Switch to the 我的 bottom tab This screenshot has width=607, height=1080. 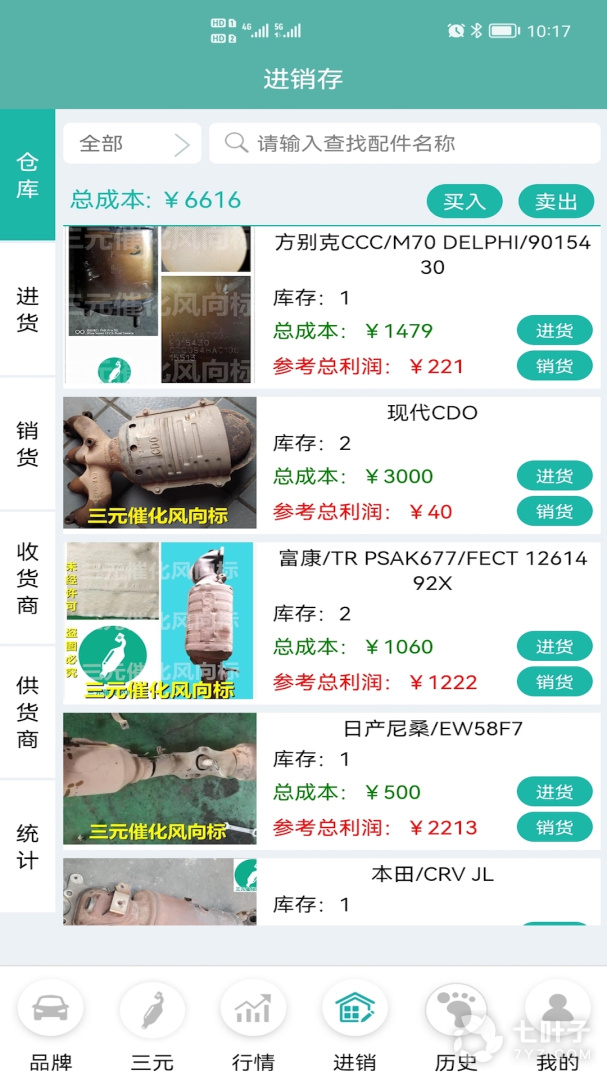[x=557, y=1025]
